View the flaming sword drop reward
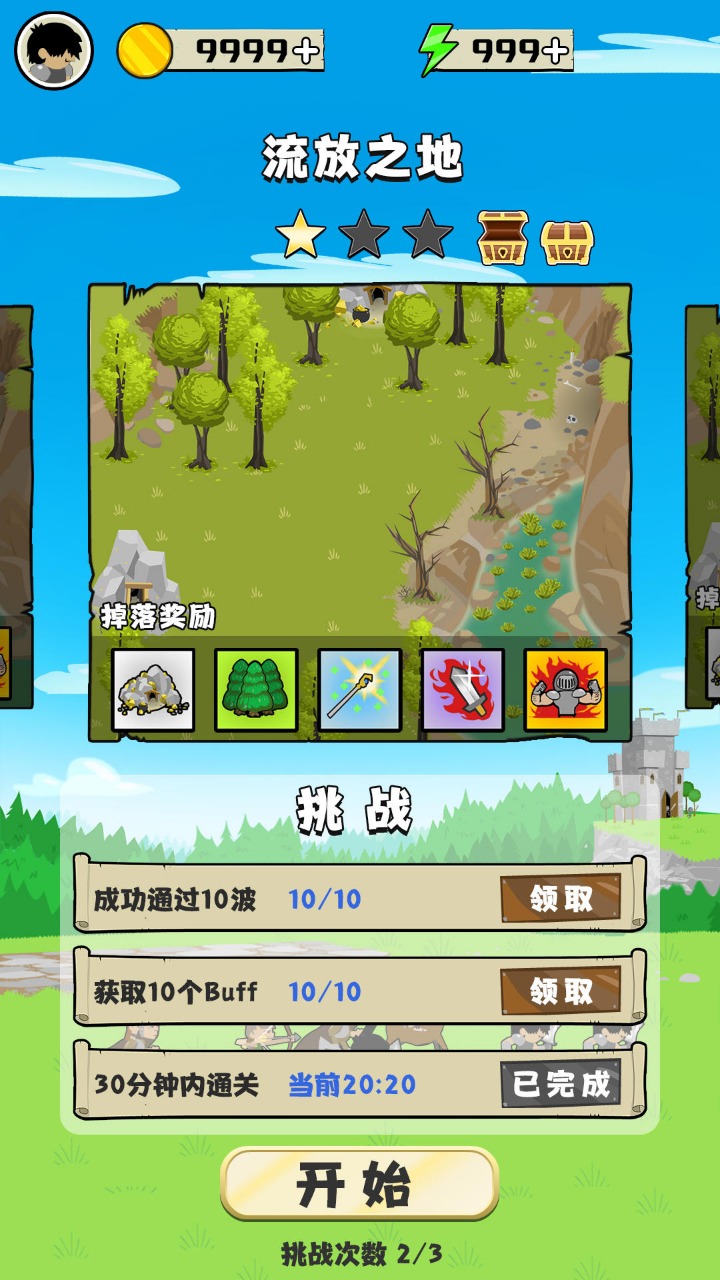This screenshot has width=720, height=1280. click(462, 690)
